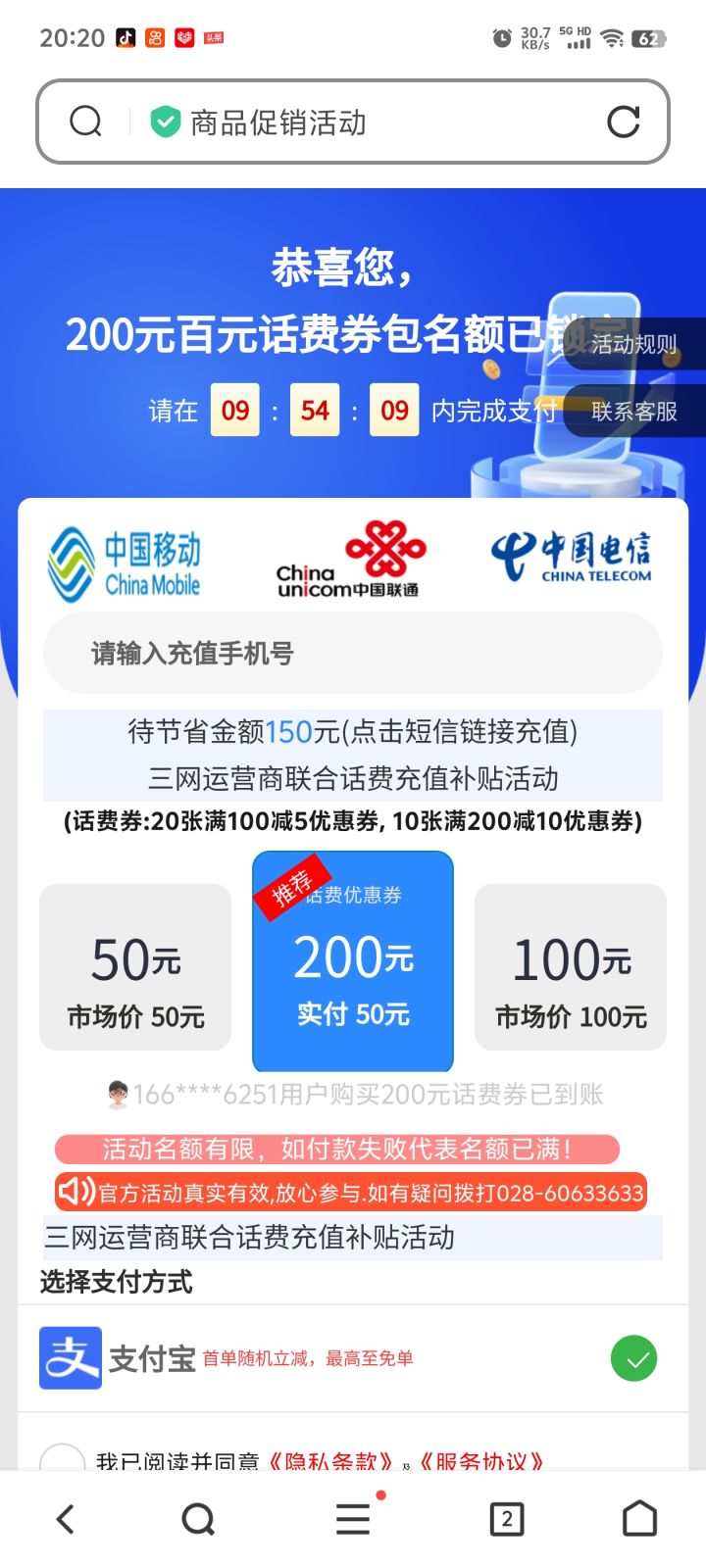Tap the back arrow in bottom navigation
The width and height of the screenshot is (706, 1568).
[64, 1518]
